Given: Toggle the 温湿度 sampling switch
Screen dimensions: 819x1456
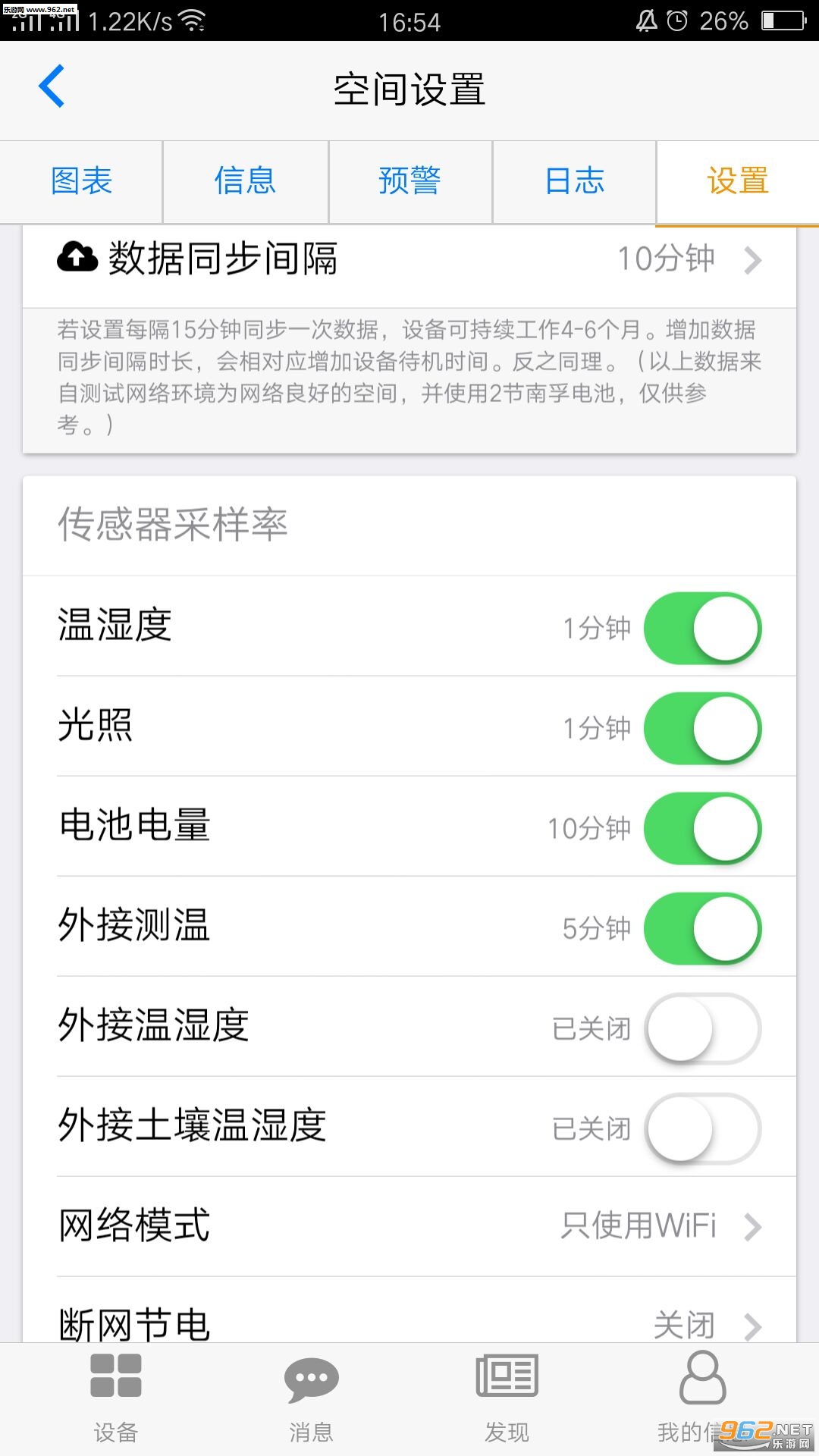Looking at the screenshot, I should 702,628.
